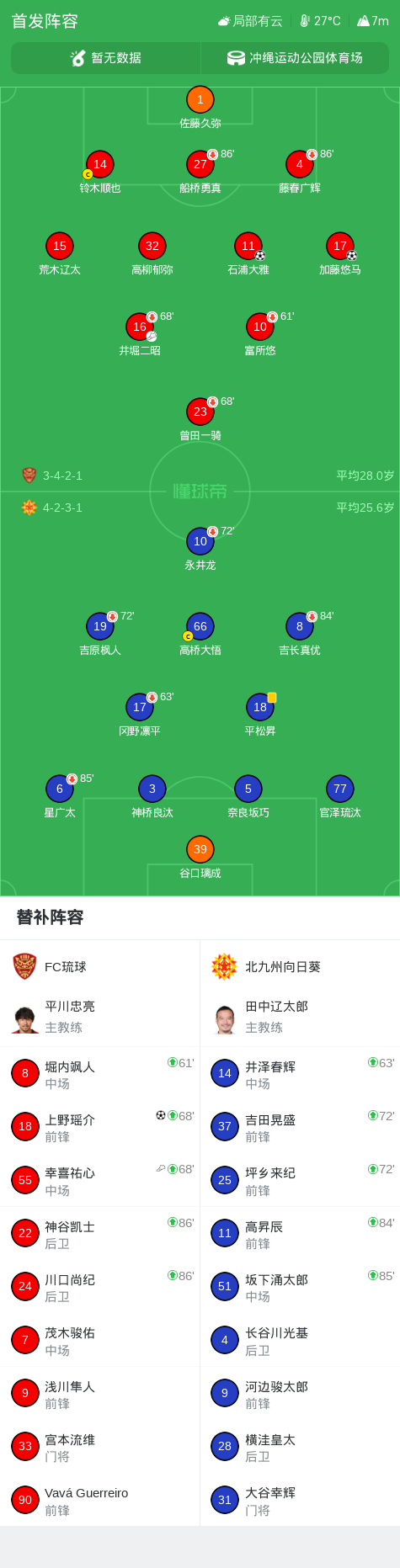The image size is (400, 1568).
Task: View coach 平川忠亮 profile
Action: click(x=100, y=1017)
